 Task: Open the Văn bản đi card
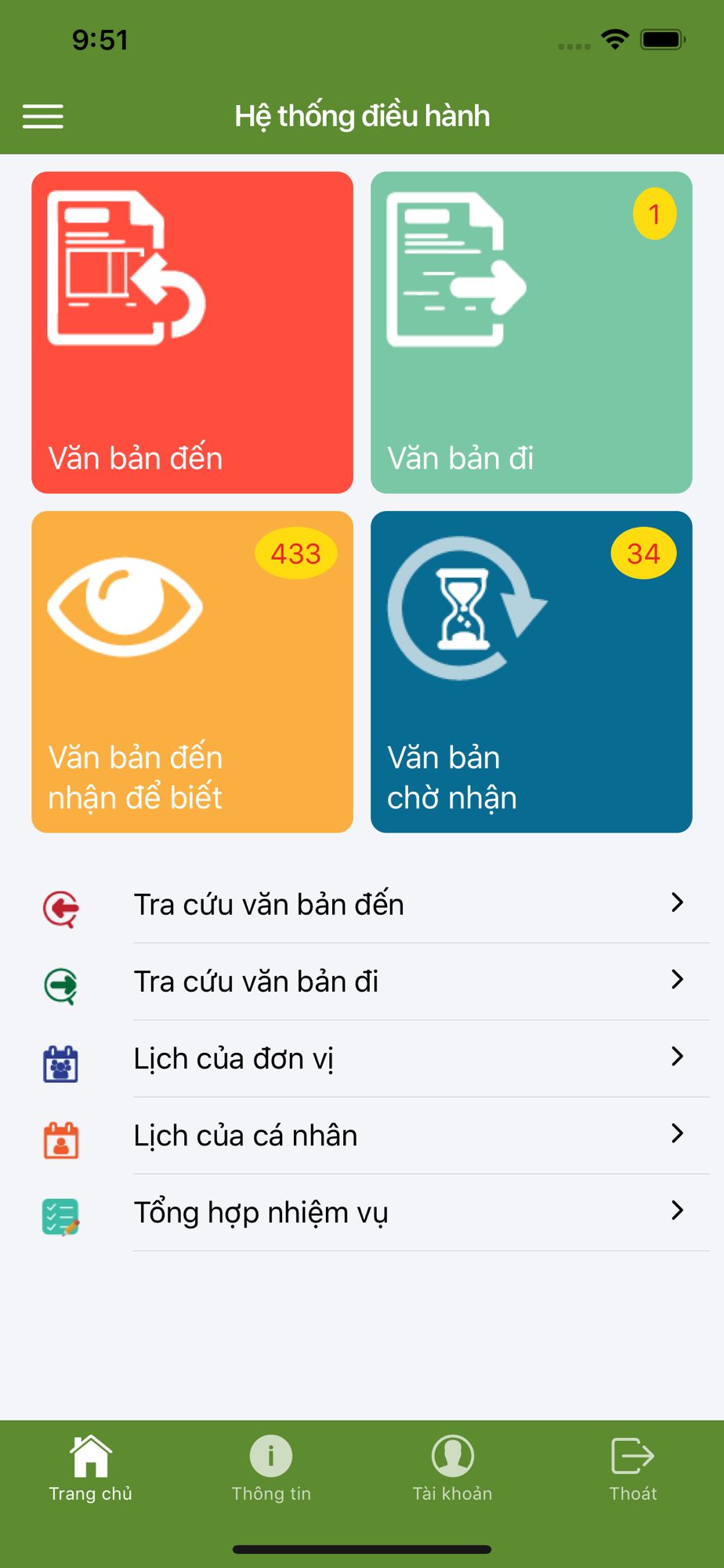(x=531, y=332)
